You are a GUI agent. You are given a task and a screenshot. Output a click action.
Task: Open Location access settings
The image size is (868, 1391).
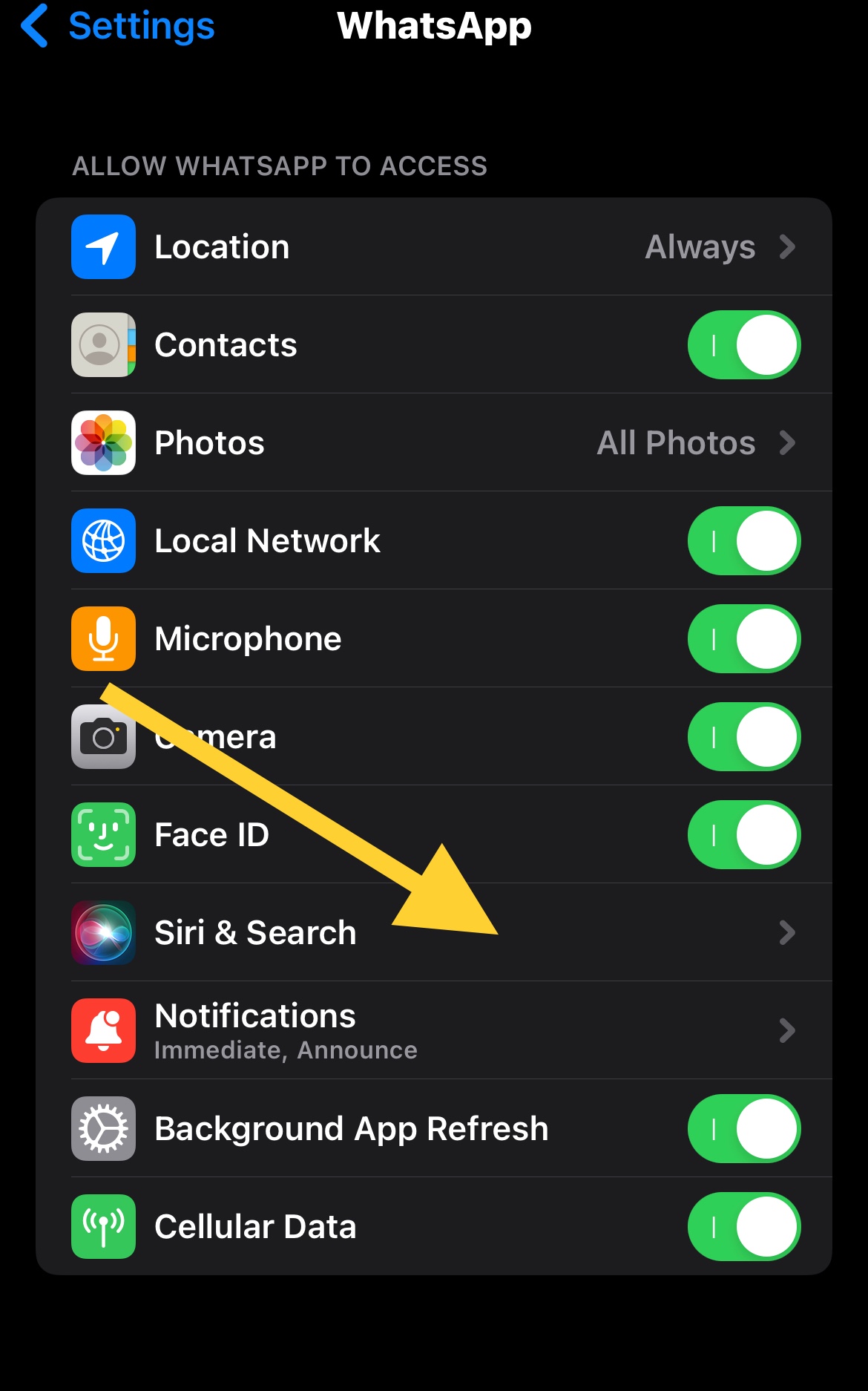434,247
